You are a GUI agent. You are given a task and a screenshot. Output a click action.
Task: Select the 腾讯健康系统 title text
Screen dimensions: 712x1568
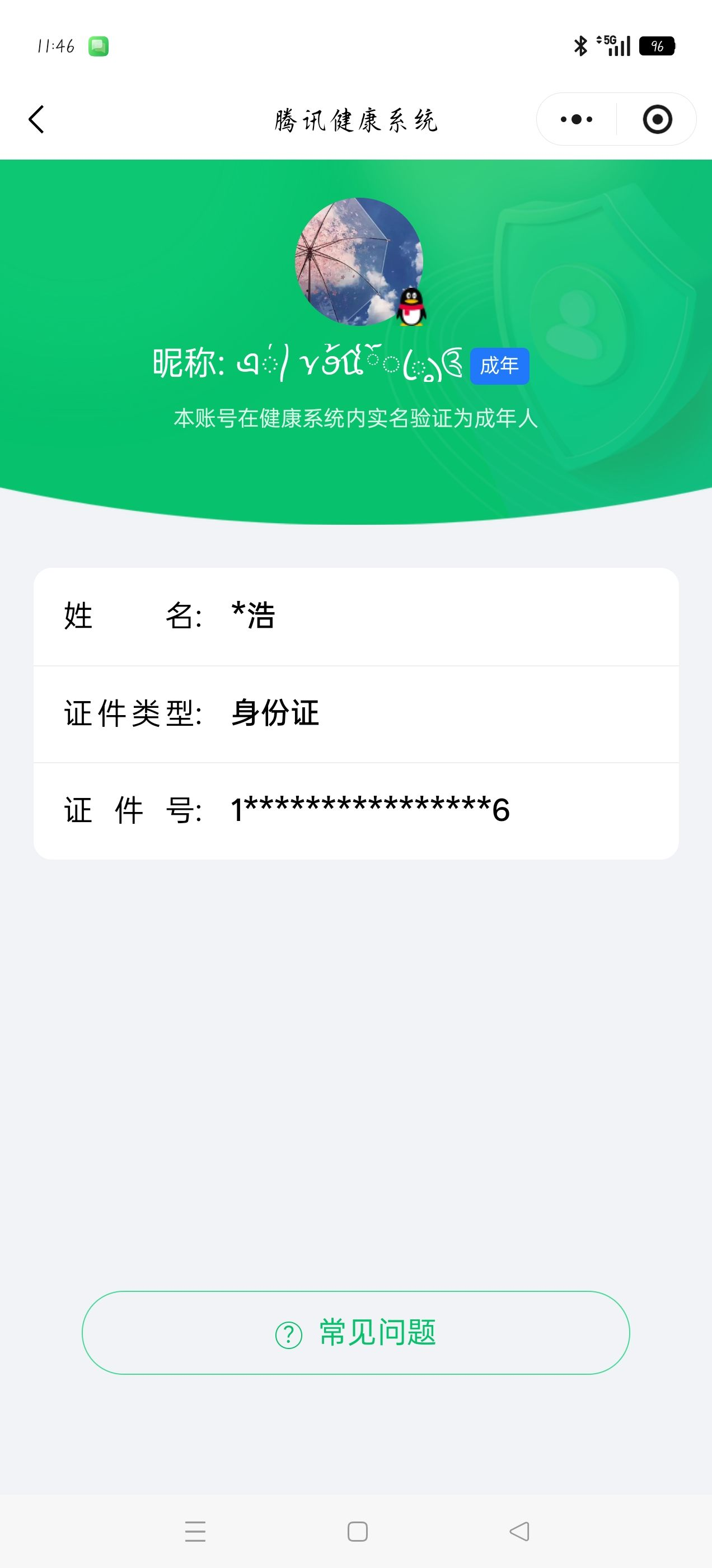(x=356, y=119)
